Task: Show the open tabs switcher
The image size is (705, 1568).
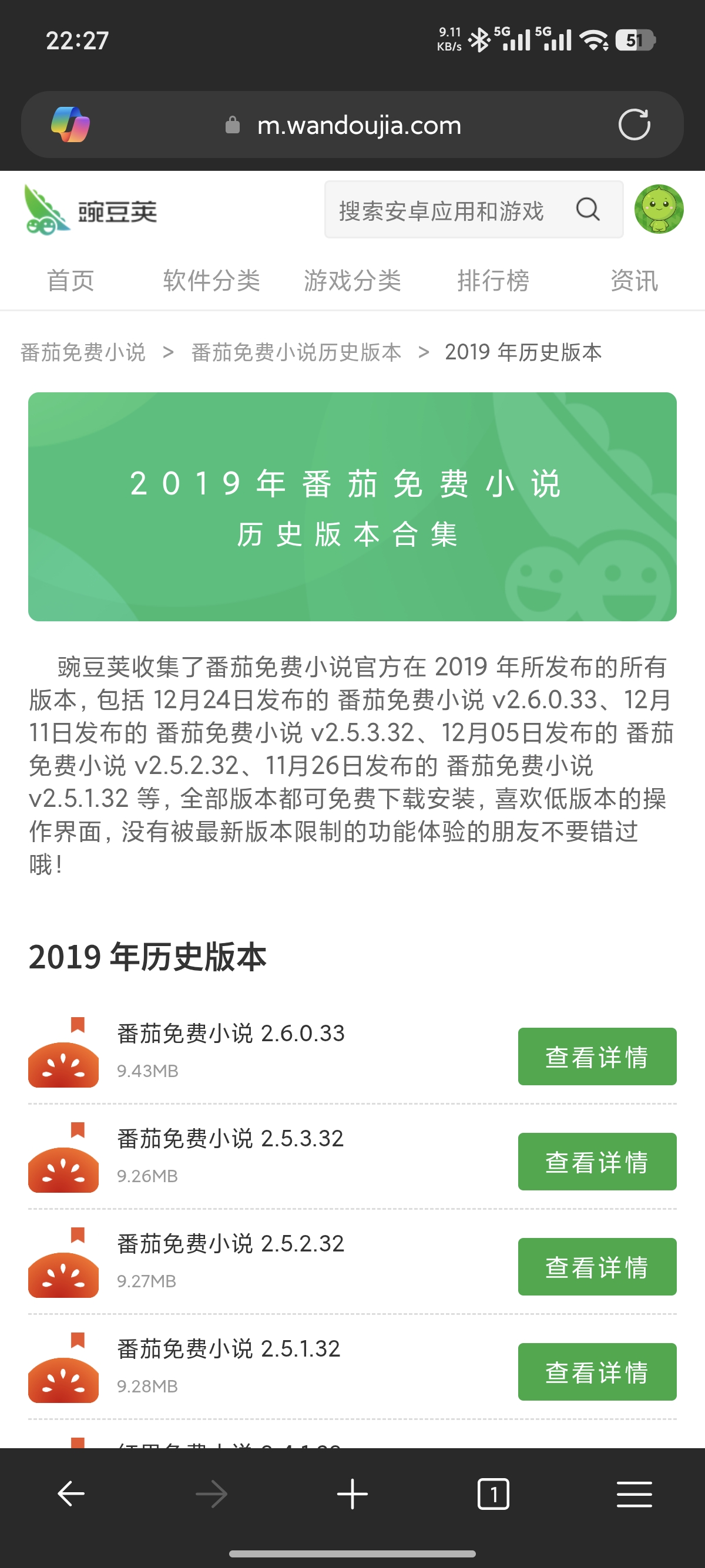Action: 493,1494
